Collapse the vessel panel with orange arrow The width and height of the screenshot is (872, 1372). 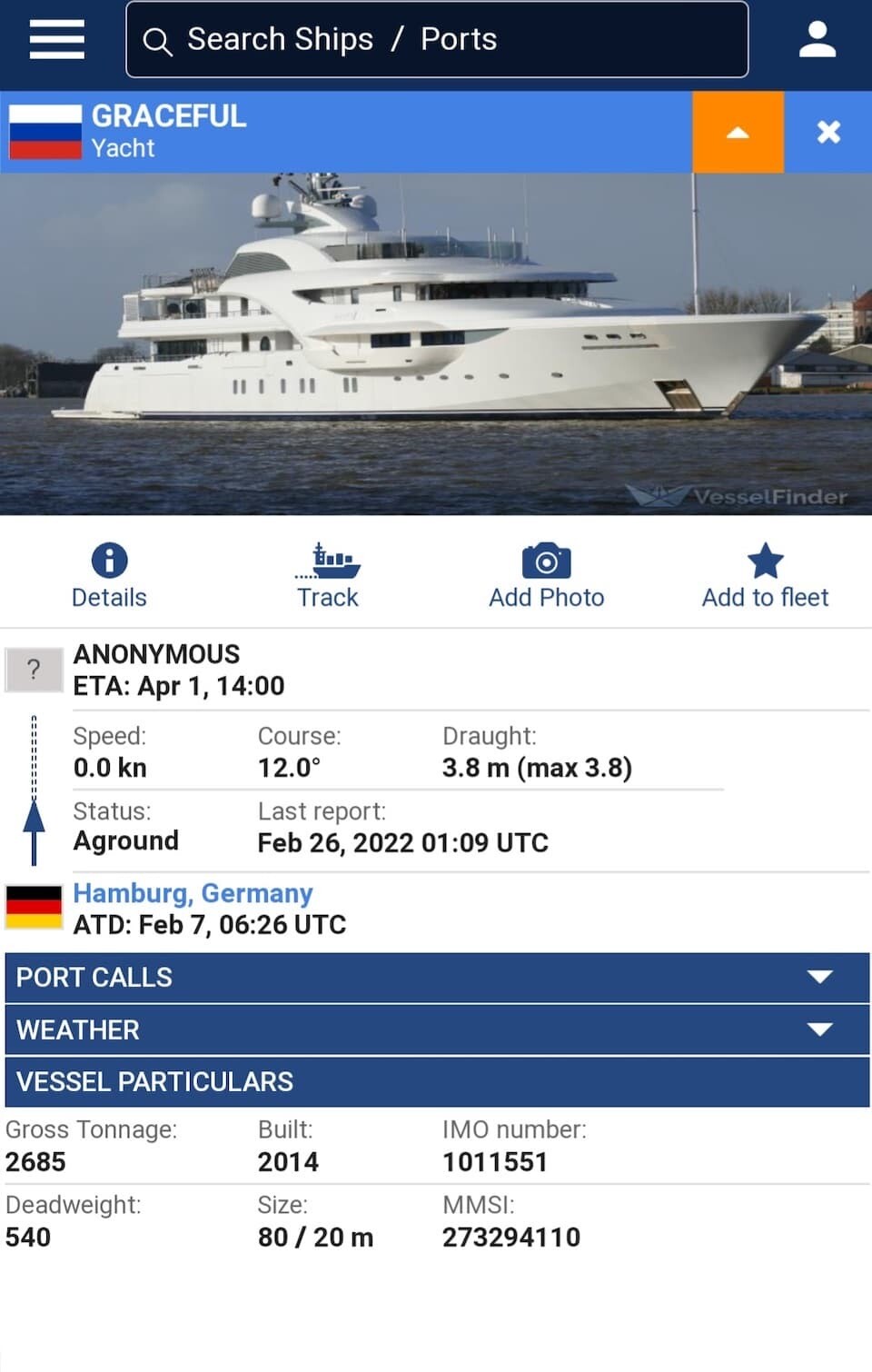coord(738,133)
